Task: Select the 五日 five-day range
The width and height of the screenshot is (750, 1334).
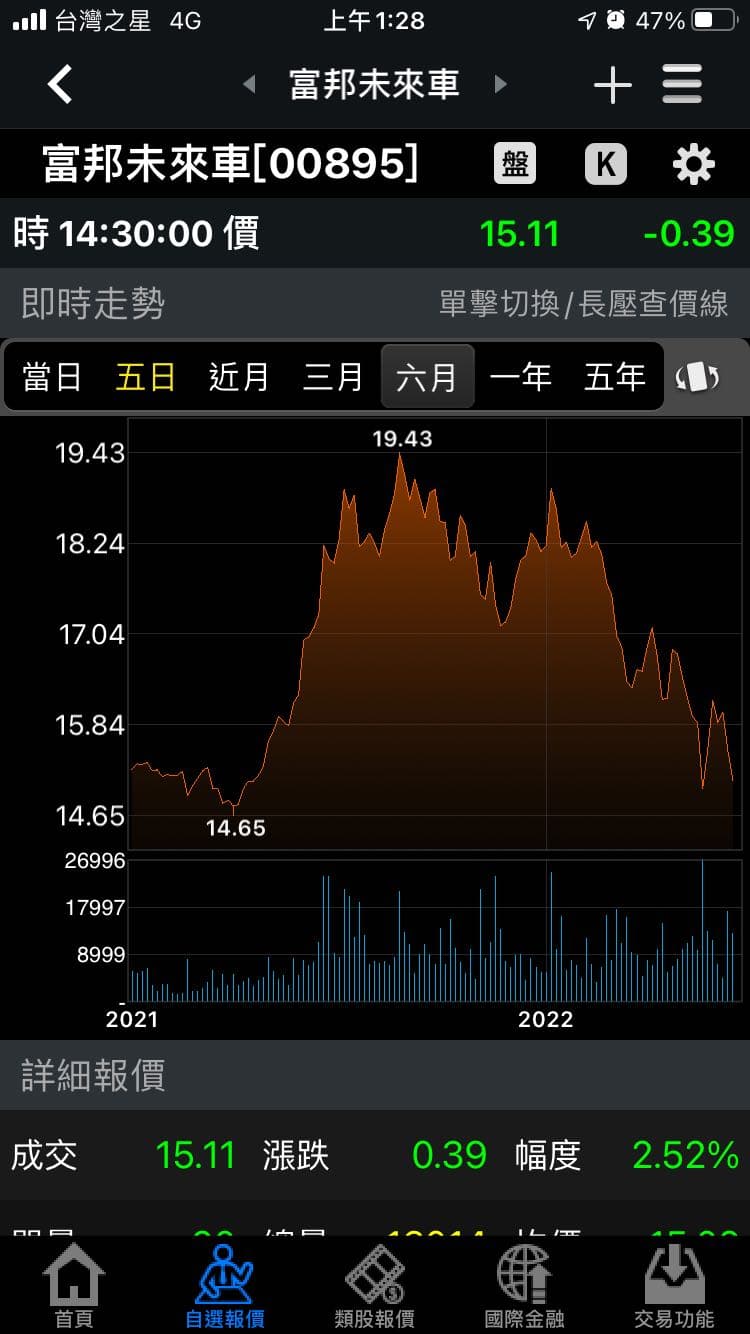Action: tap(146, 377)
